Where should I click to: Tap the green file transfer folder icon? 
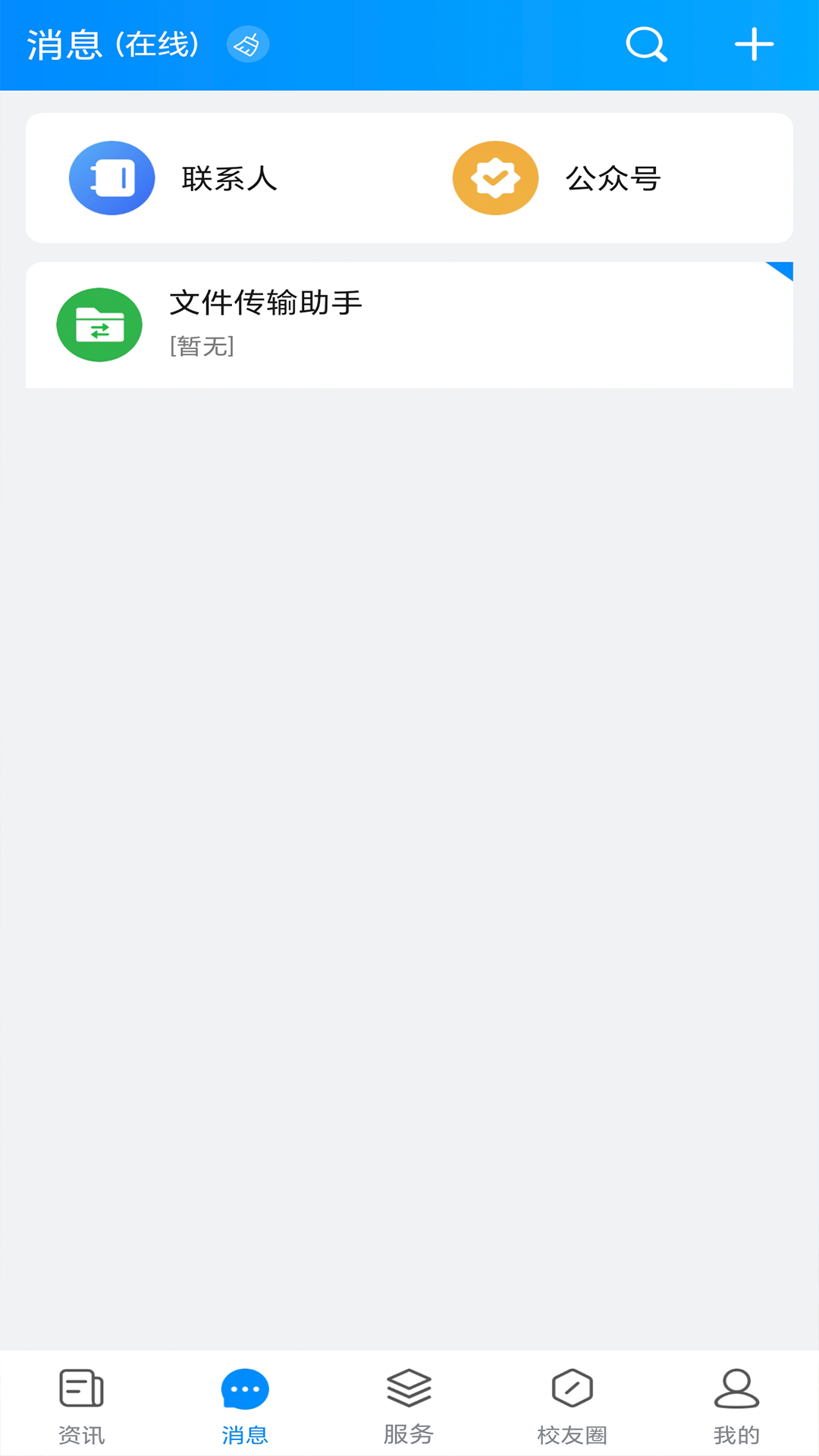(99, 324)
